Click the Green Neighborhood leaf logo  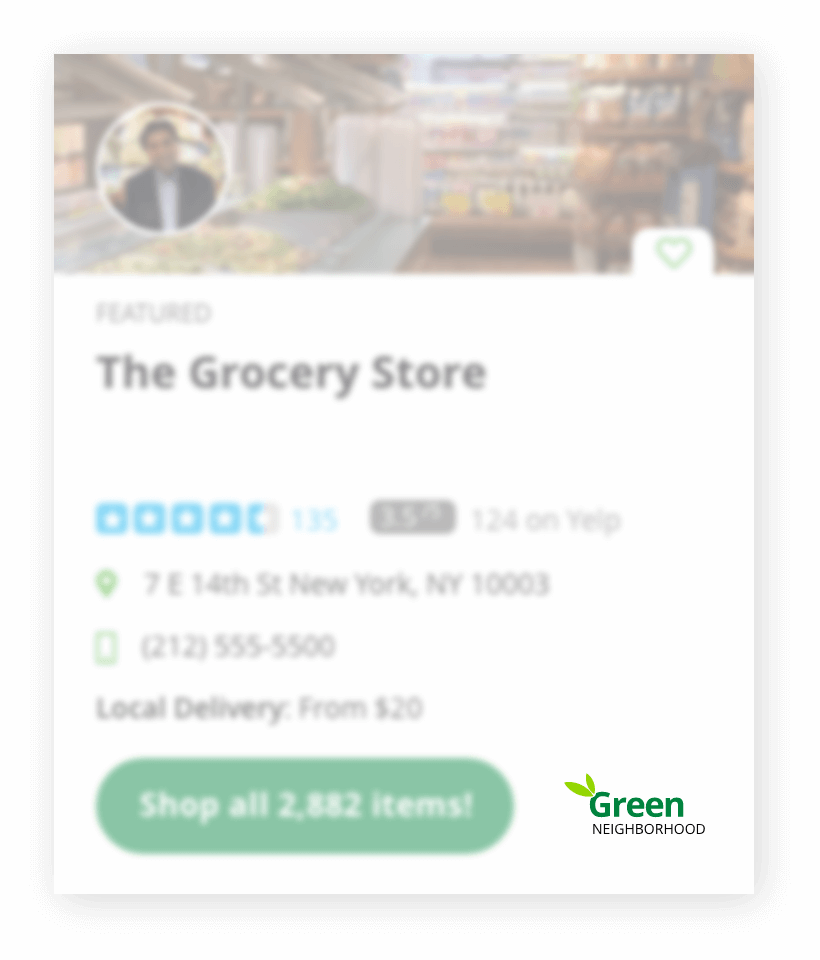(581, 787)
